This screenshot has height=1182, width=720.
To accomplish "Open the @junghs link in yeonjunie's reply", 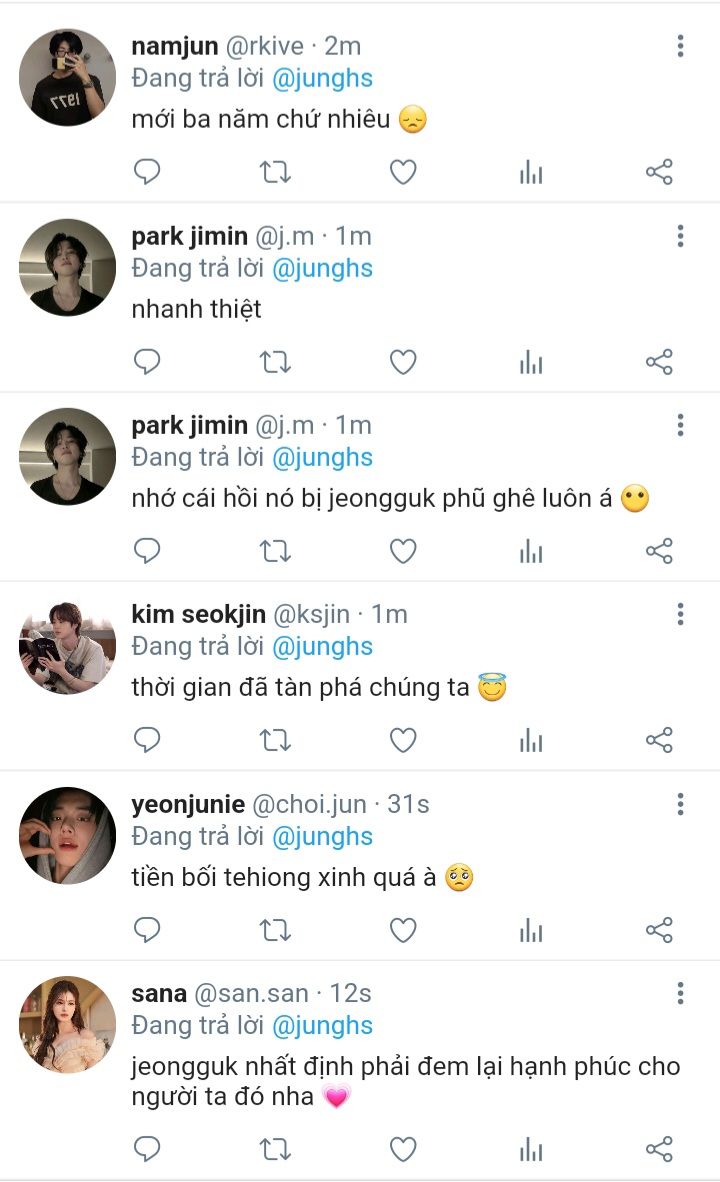I will pyautogui.click(x=322, y=837).
